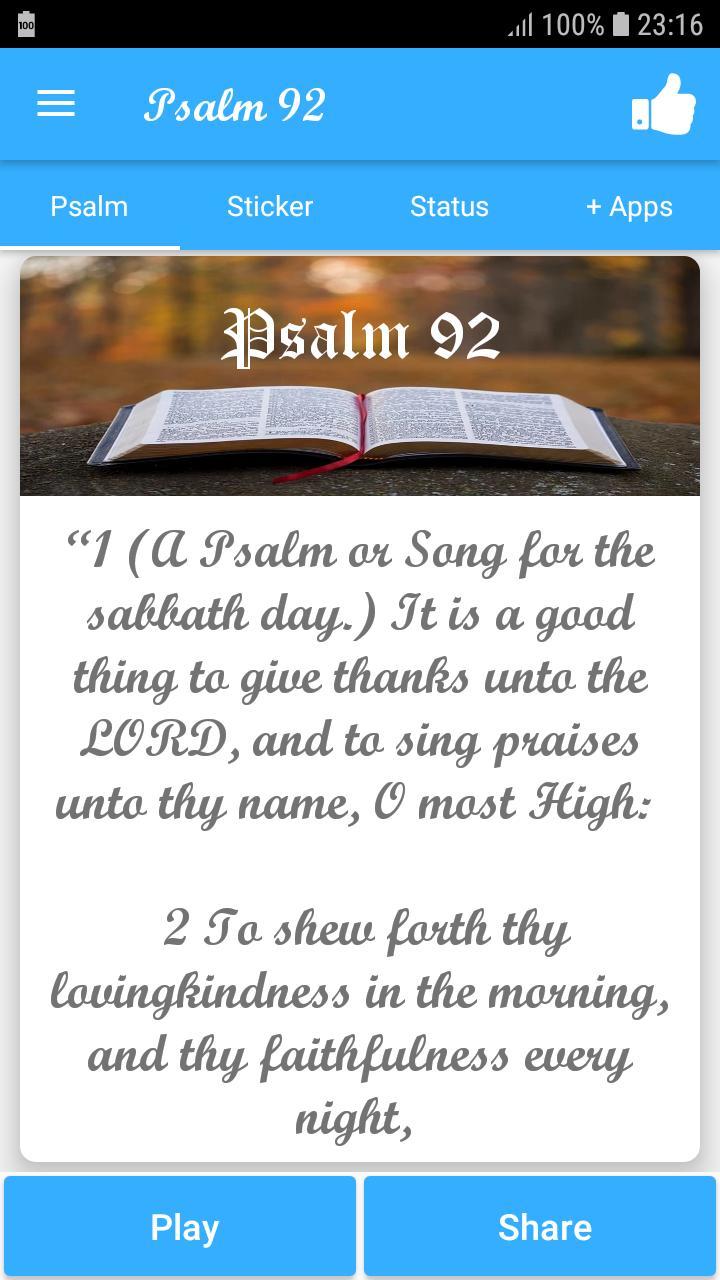The image size is (720, 1280).
Task: Select the + Apps tab
Action: (629, 207)
